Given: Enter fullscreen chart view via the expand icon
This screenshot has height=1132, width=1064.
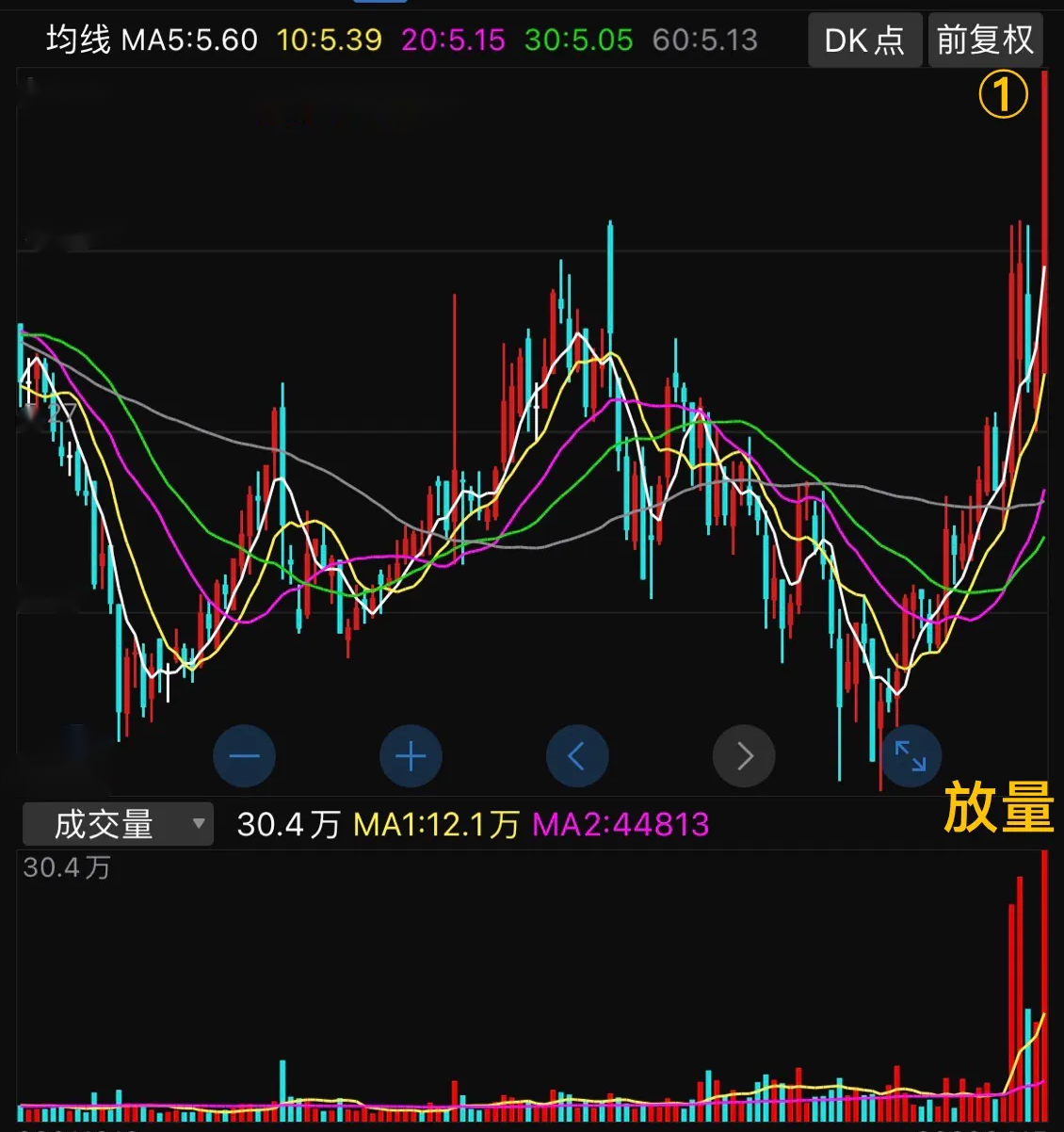Looking at the screenshot, I should pyautogui.click(x=910, y=755).
